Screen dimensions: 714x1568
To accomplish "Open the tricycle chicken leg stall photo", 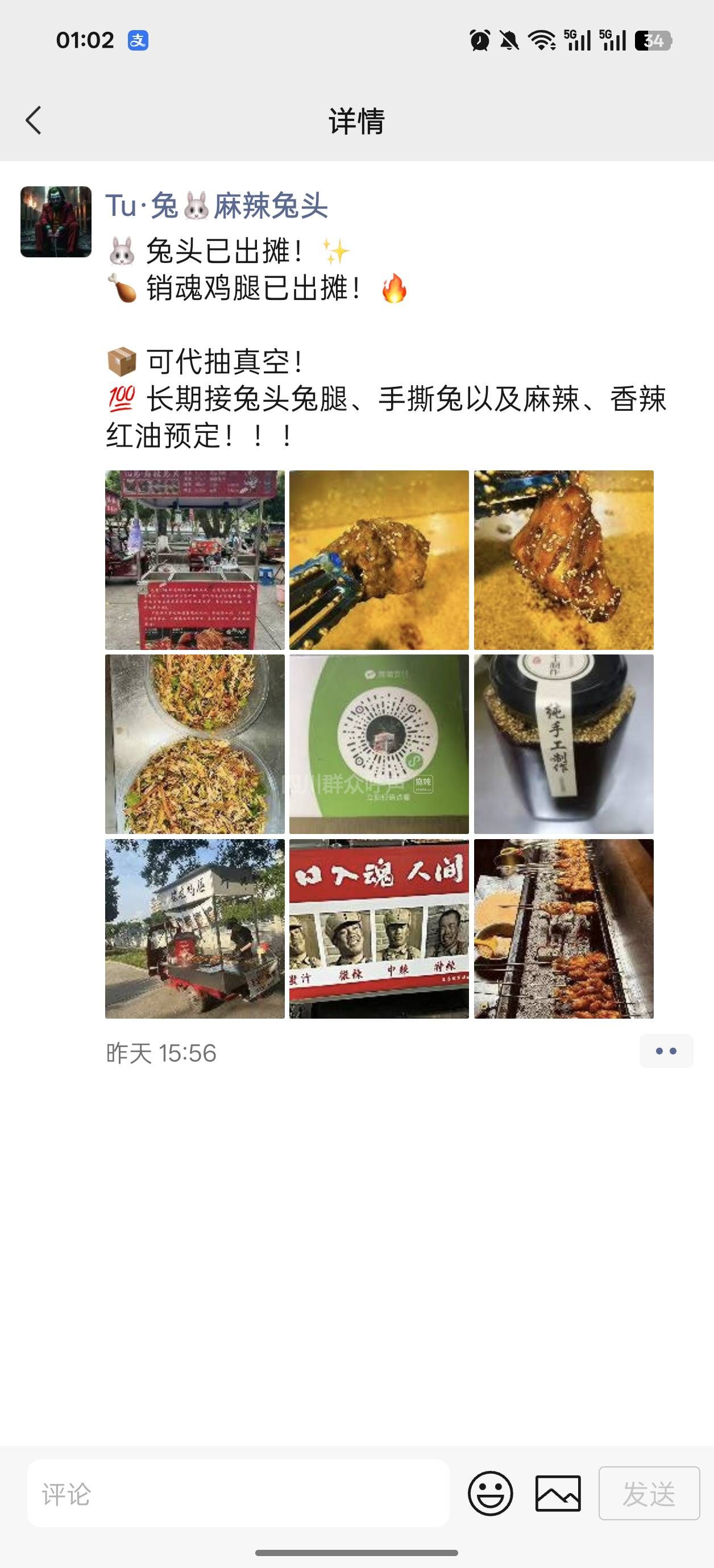I will [x=194, y=928].
